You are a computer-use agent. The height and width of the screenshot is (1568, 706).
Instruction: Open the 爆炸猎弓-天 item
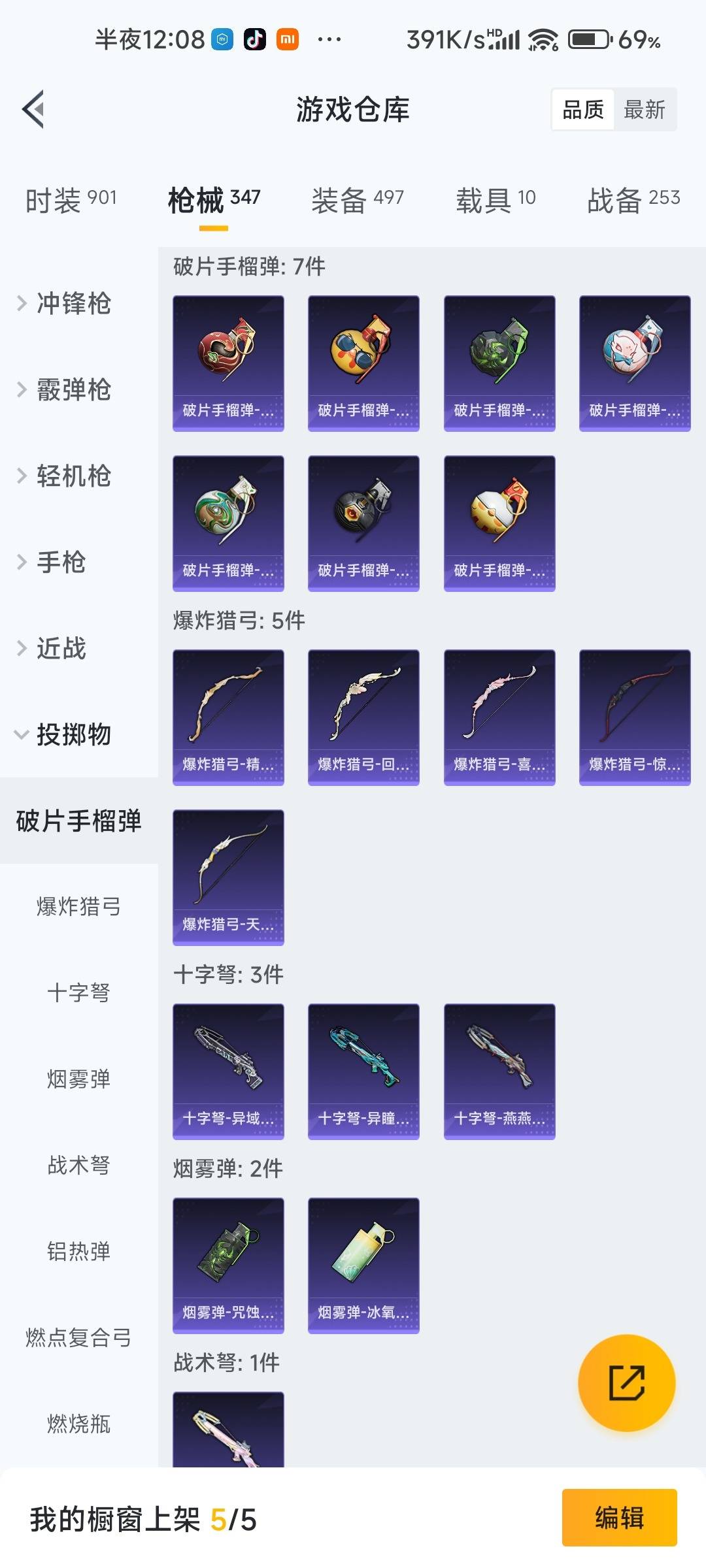[228, 877]
